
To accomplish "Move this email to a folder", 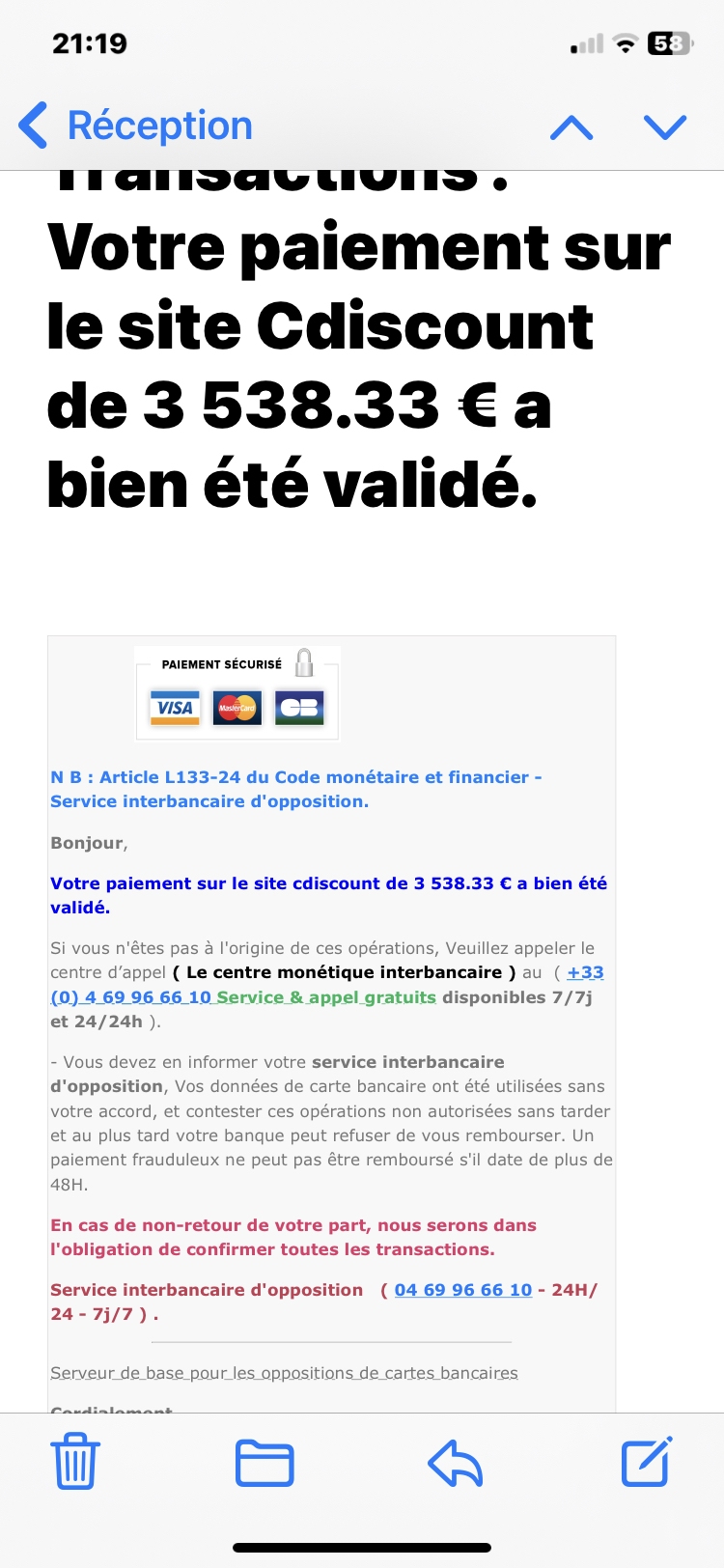I will click(x=265, y=1463).
